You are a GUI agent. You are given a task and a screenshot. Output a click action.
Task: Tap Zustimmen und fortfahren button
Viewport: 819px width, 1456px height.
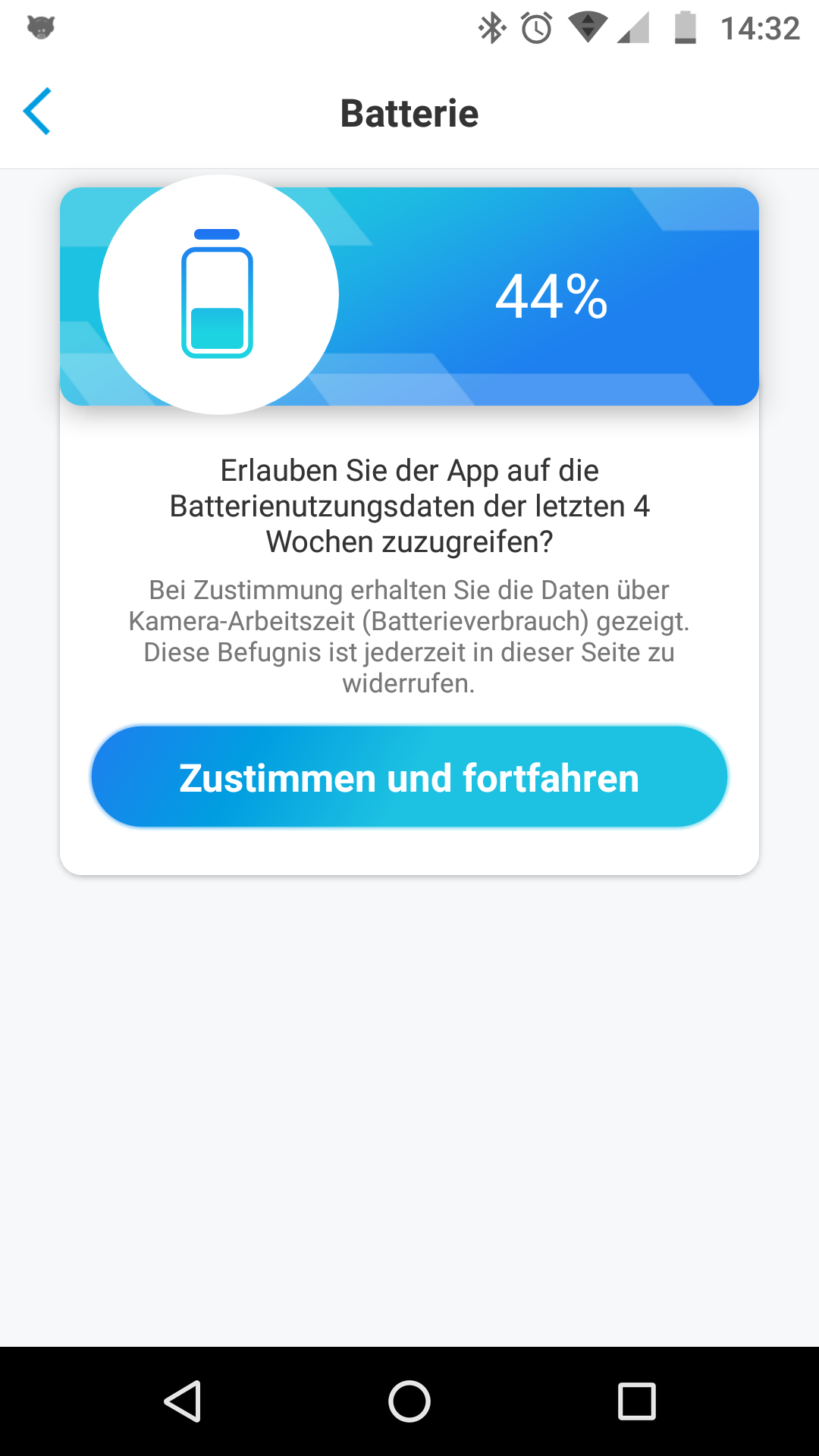coord(409,777)
